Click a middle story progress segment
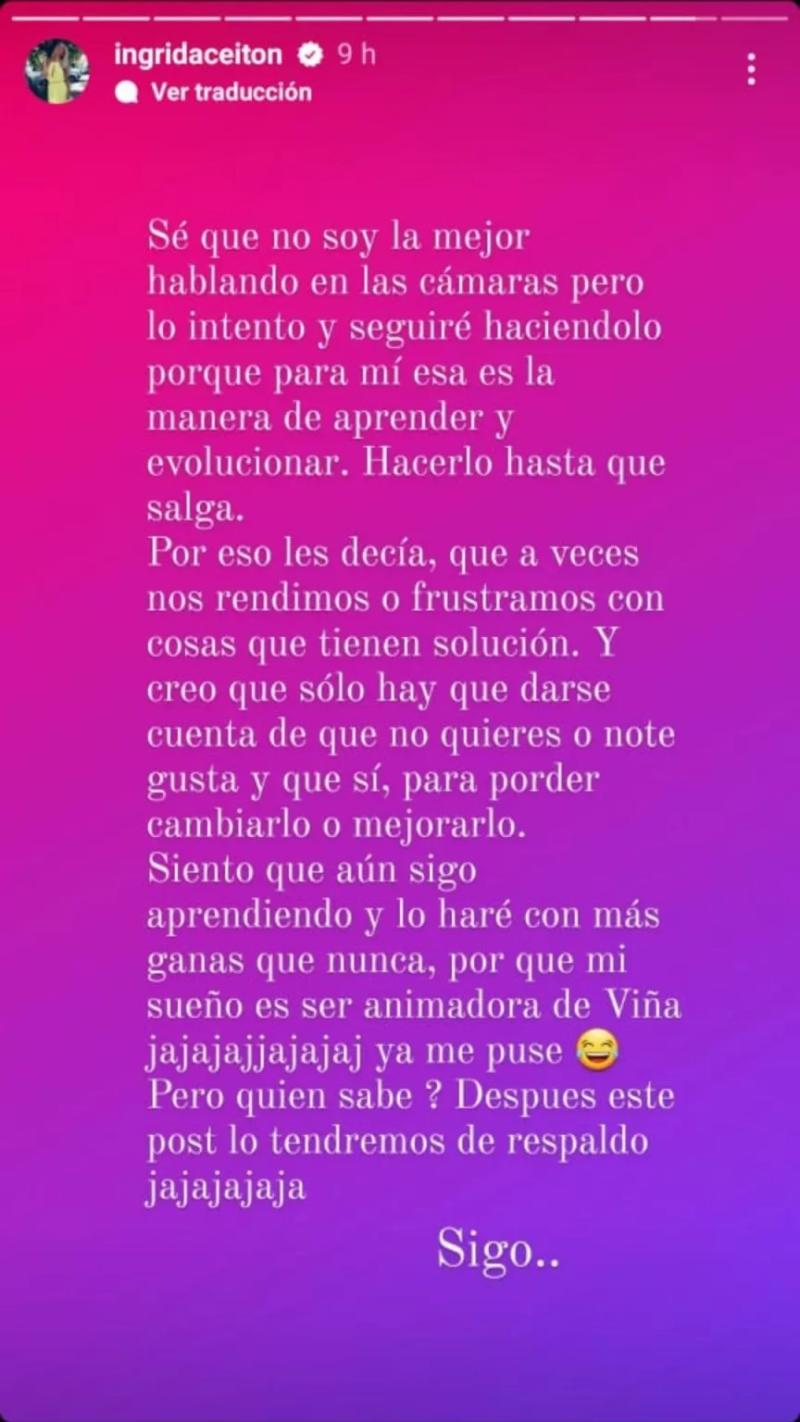This screenshot has width=800, height=1422. point(400,15)
